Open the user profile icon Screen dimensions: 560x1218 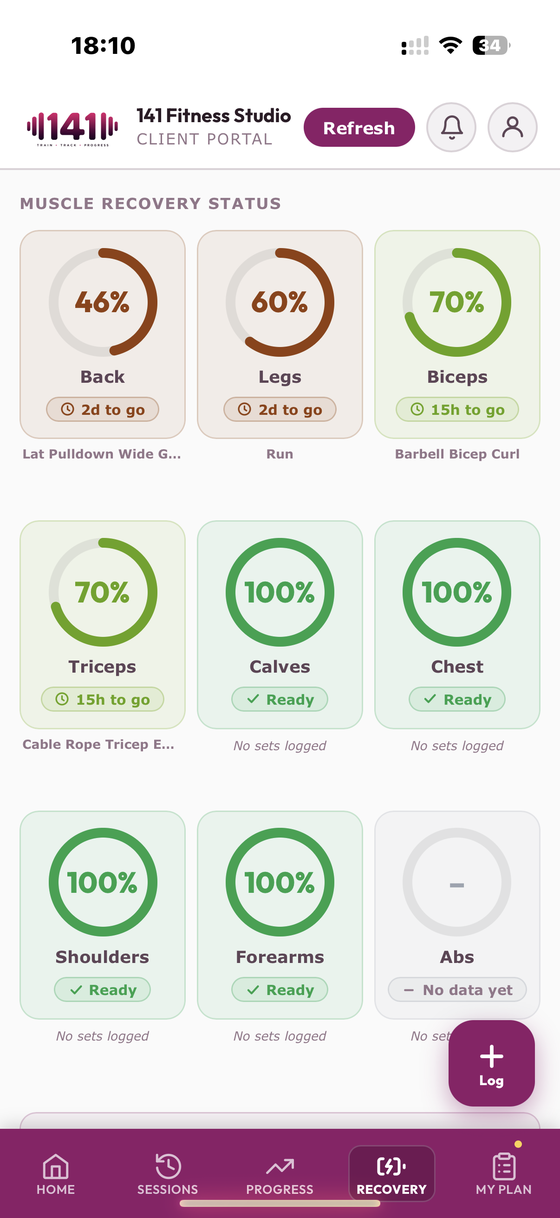(x=512, y=128)
